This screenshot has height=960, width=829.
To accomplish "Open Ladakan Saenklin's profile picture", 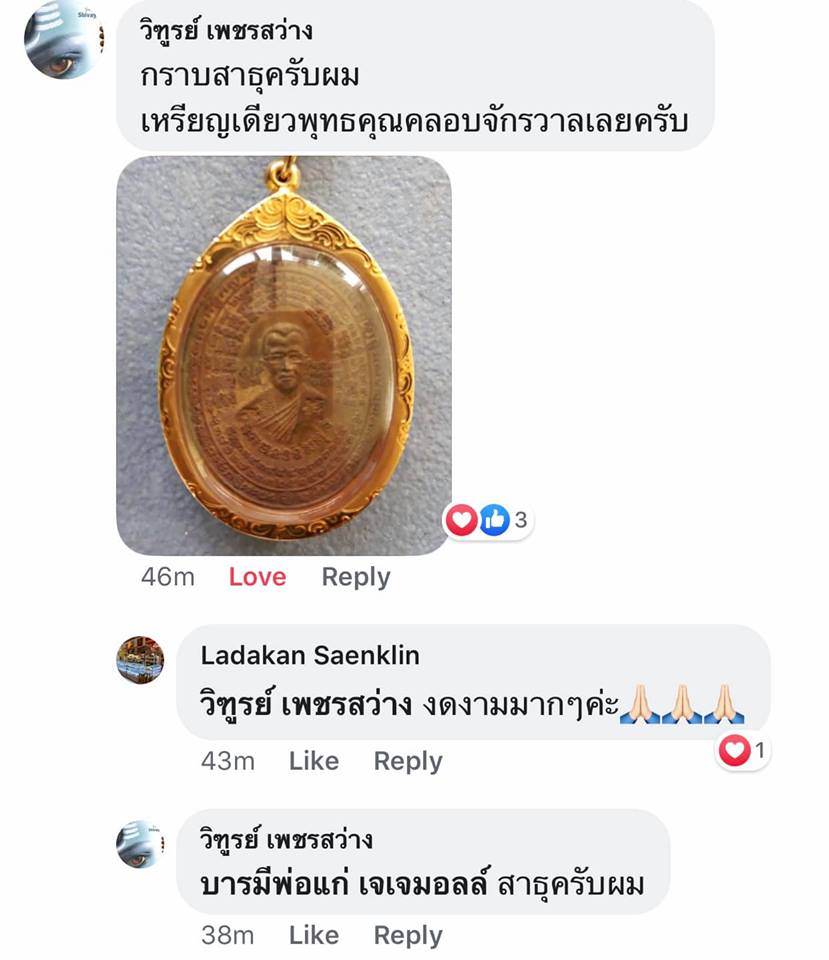I will click(140, 659).
